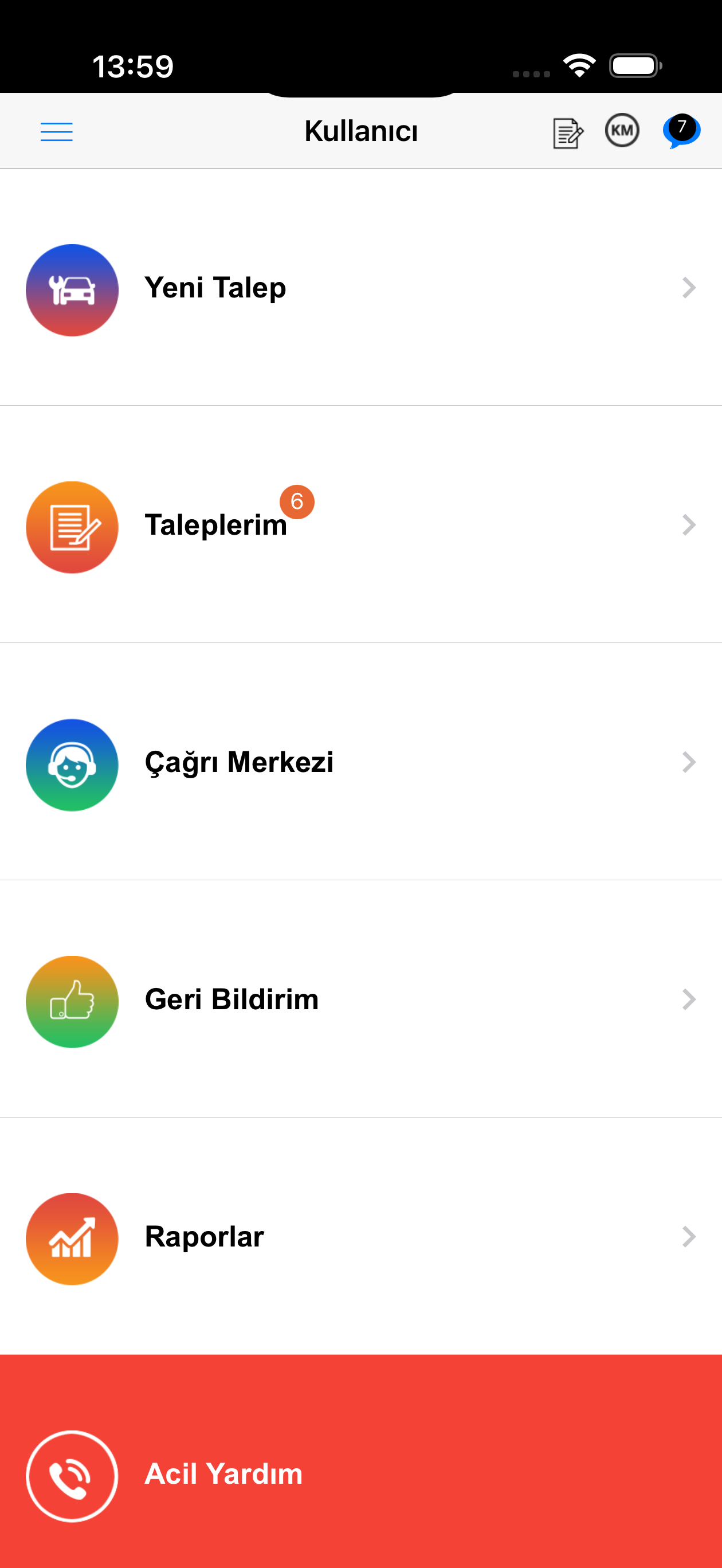Tap the note-and-pencil icon in header
The width and height of the screenshot is (722, 1568).
[x=568, y=133]
